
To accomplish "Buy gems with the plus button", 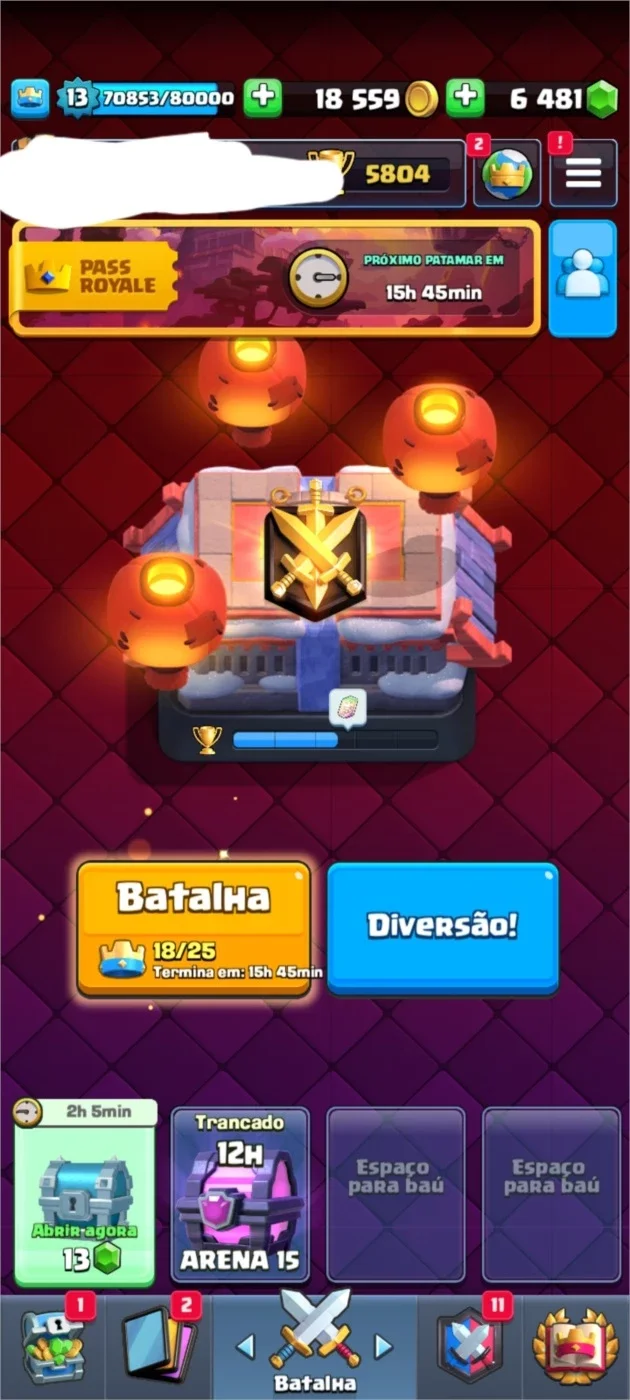I will tap(465, 98).
